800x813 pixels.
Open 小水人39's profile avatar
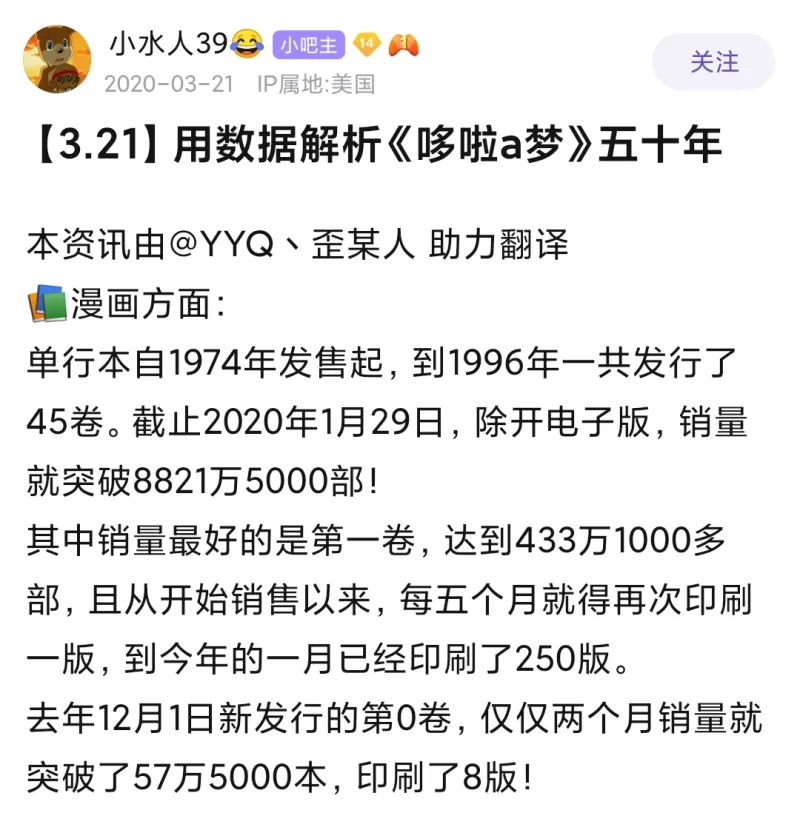(57, 60)
